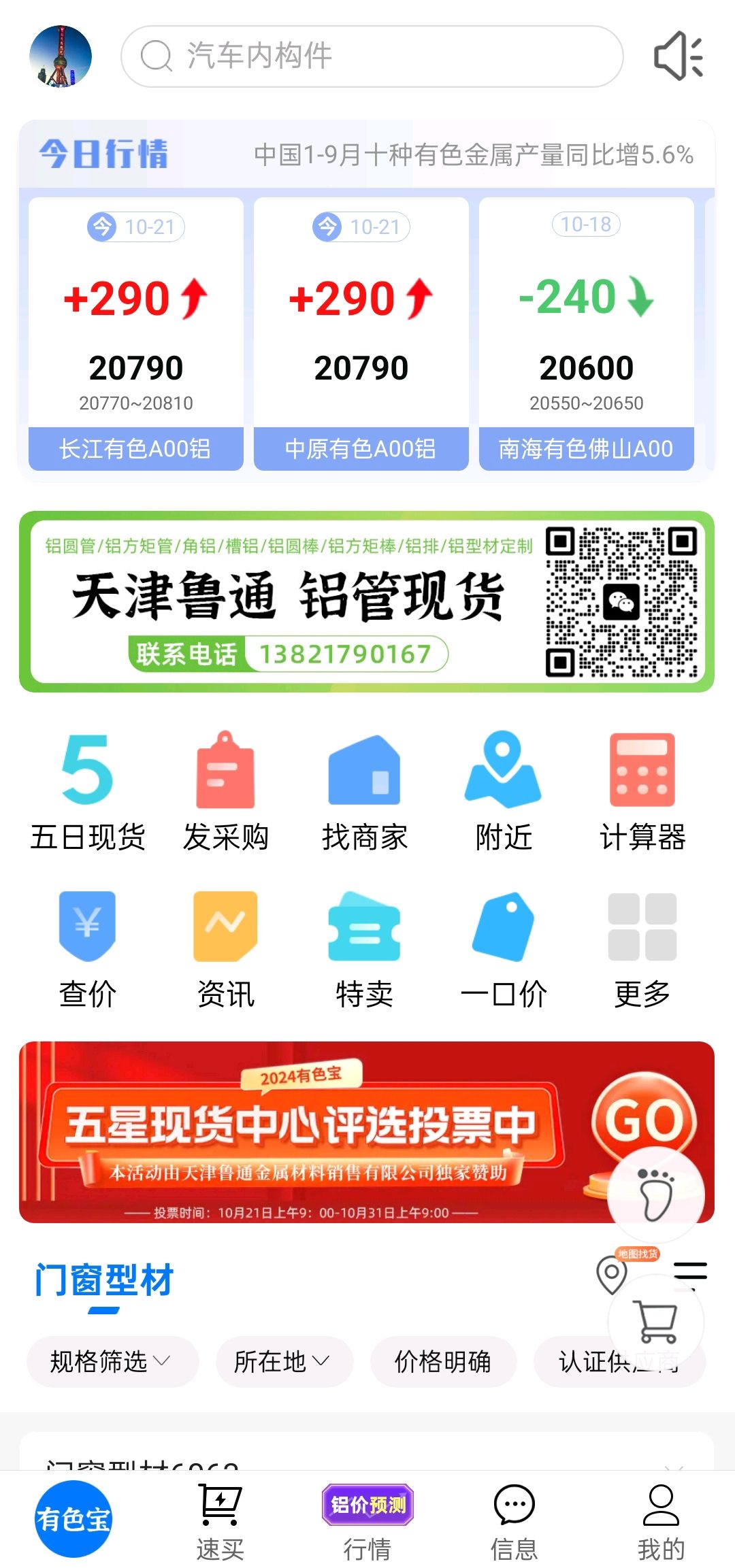
Task: Open profile avatar picture
Action: coord(61,56)
